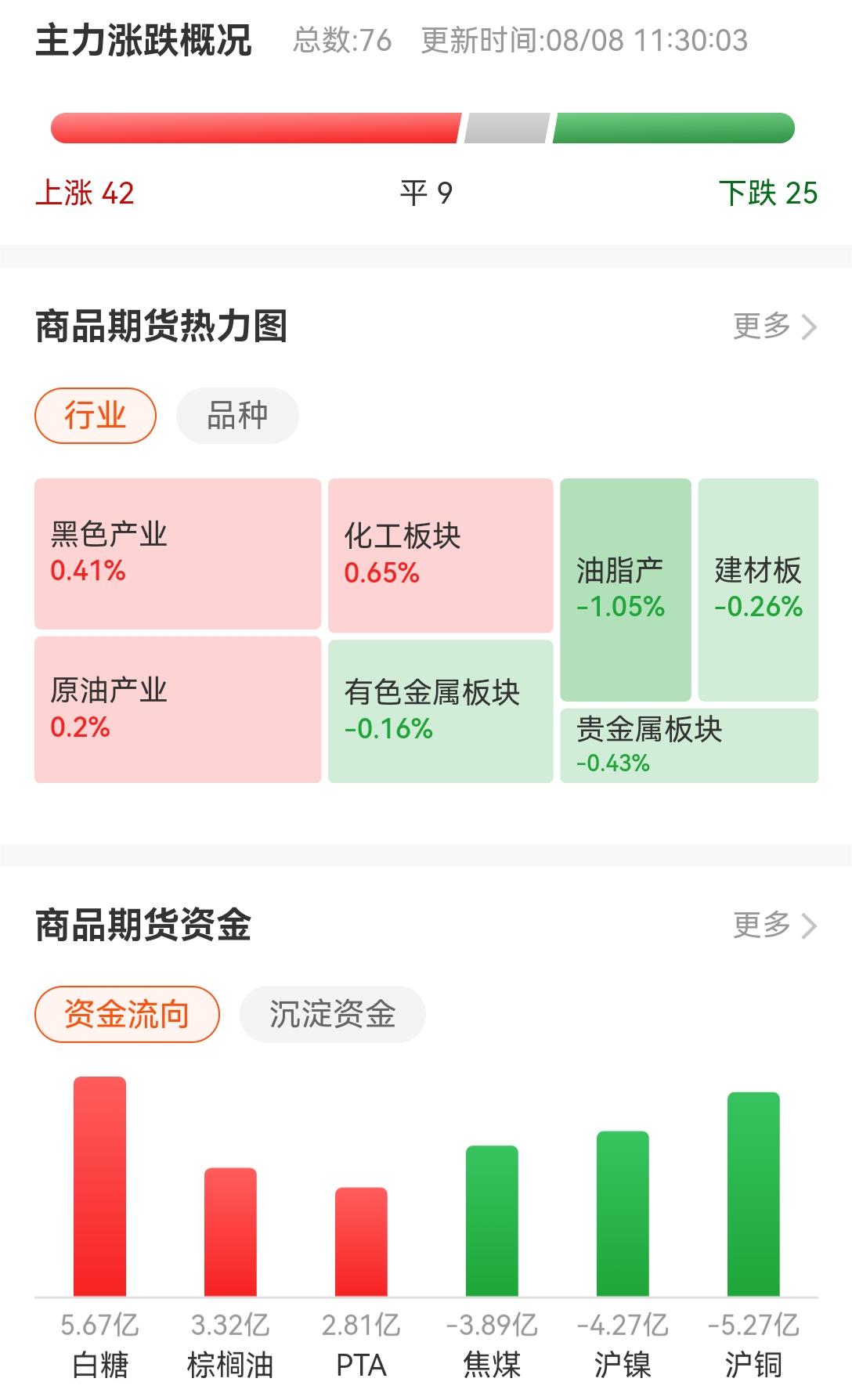Open the 油脂产 heatmap tile

[625, 589]
